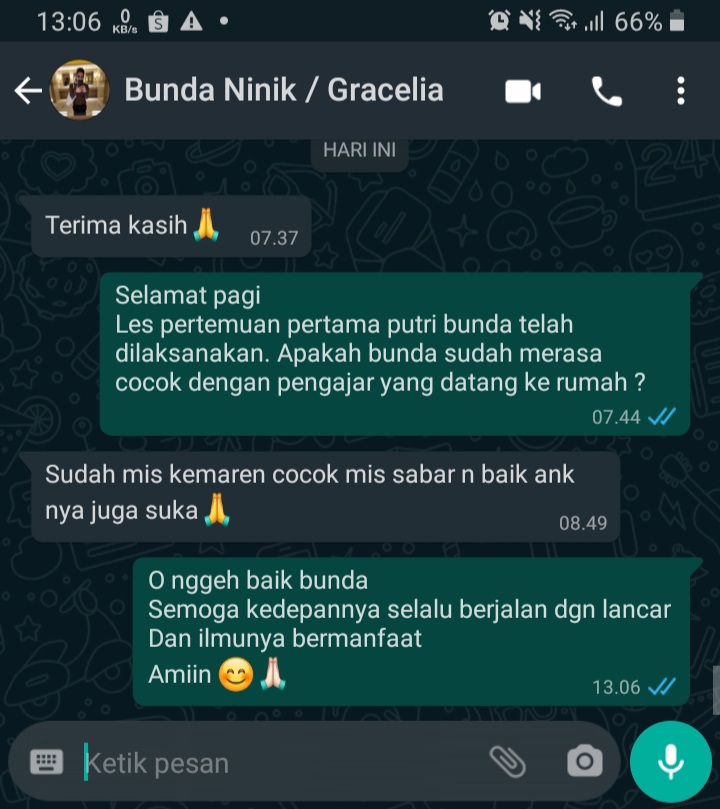Tap the microphone voice message button
Viewport: 720px width, 809px height.
click(670, 762)
